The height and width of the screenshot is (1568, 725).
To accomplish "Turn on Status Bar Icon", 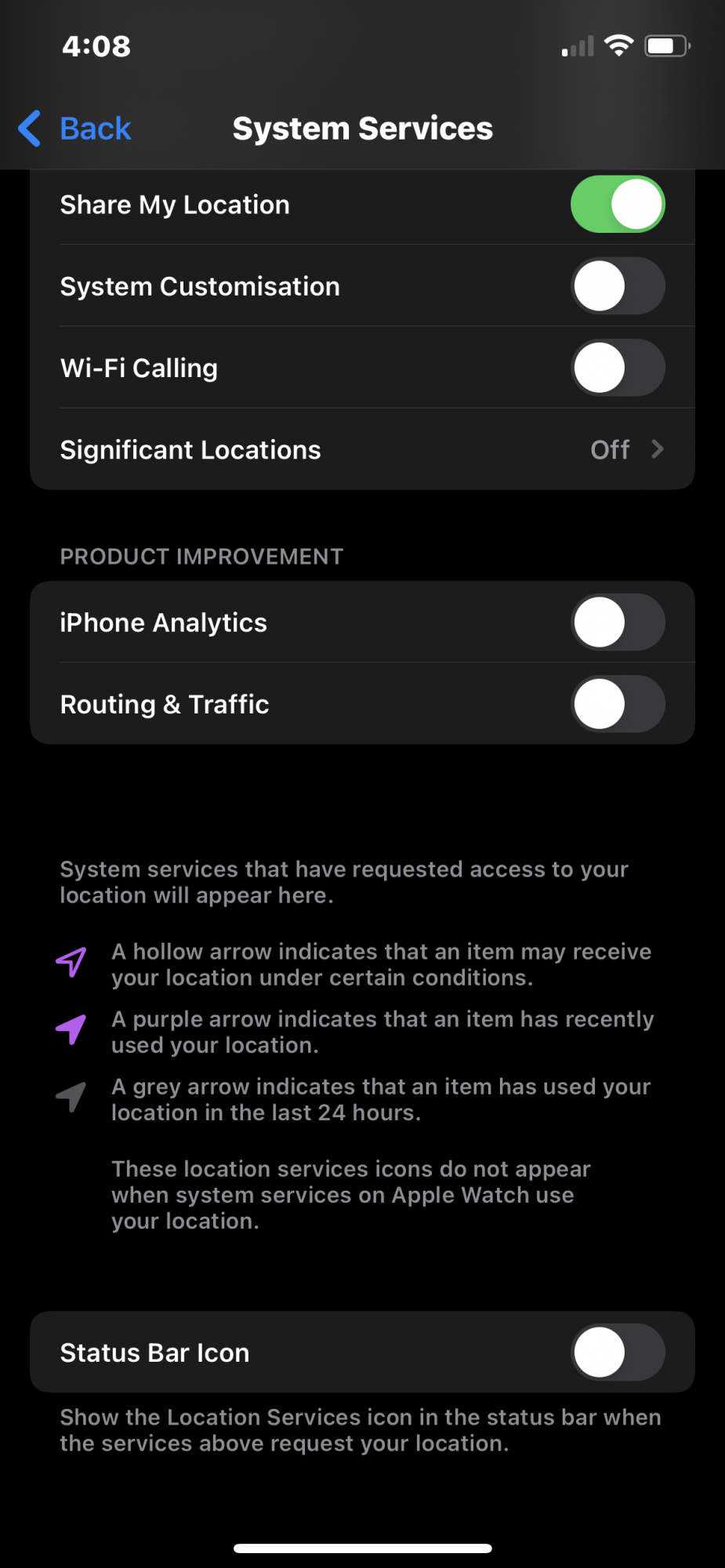I will point(618,1352).
